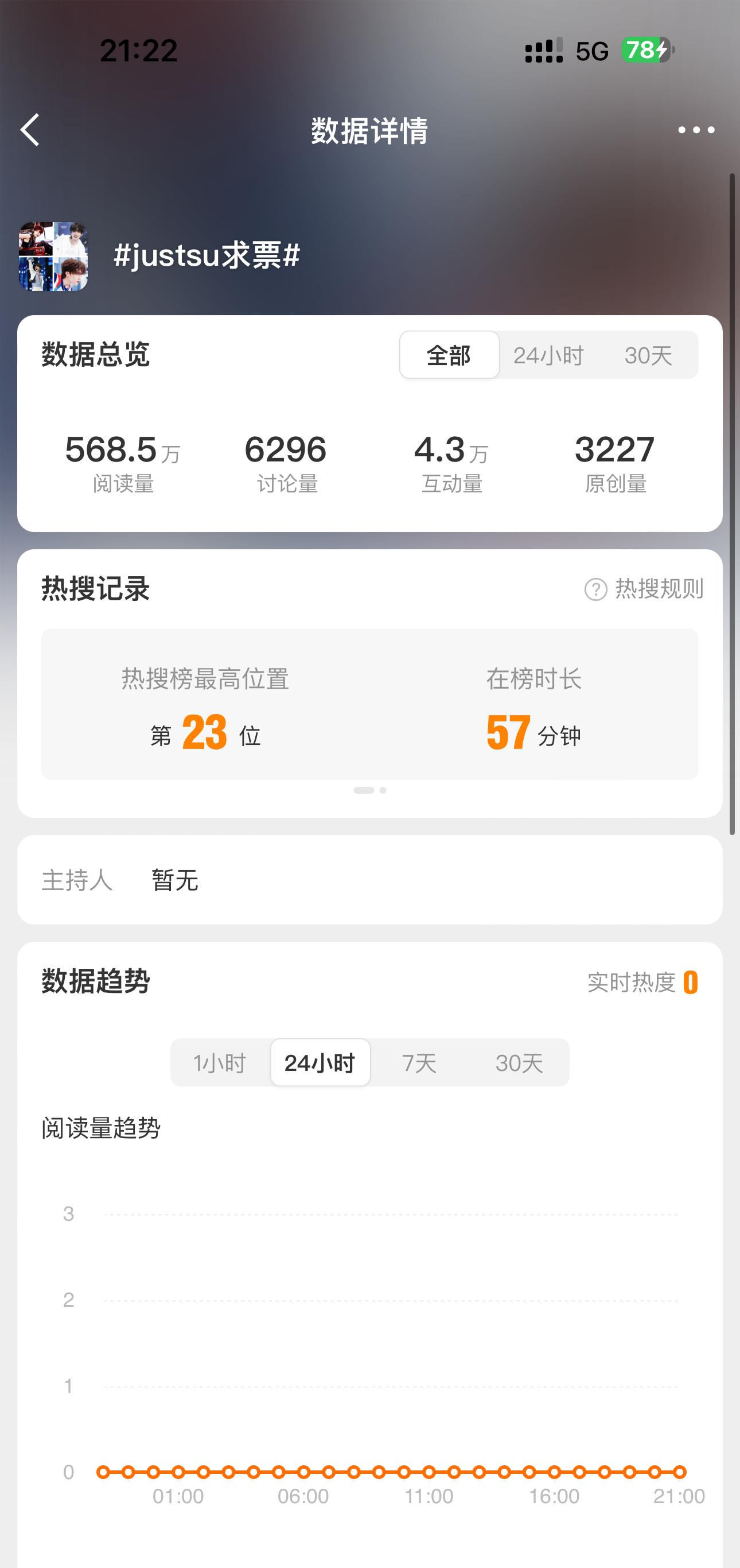Open the #justsu求票# topic thumbnail
The width and height of the screenshot is (740, 1568).
pyautogui.click(x=53, y=256)
